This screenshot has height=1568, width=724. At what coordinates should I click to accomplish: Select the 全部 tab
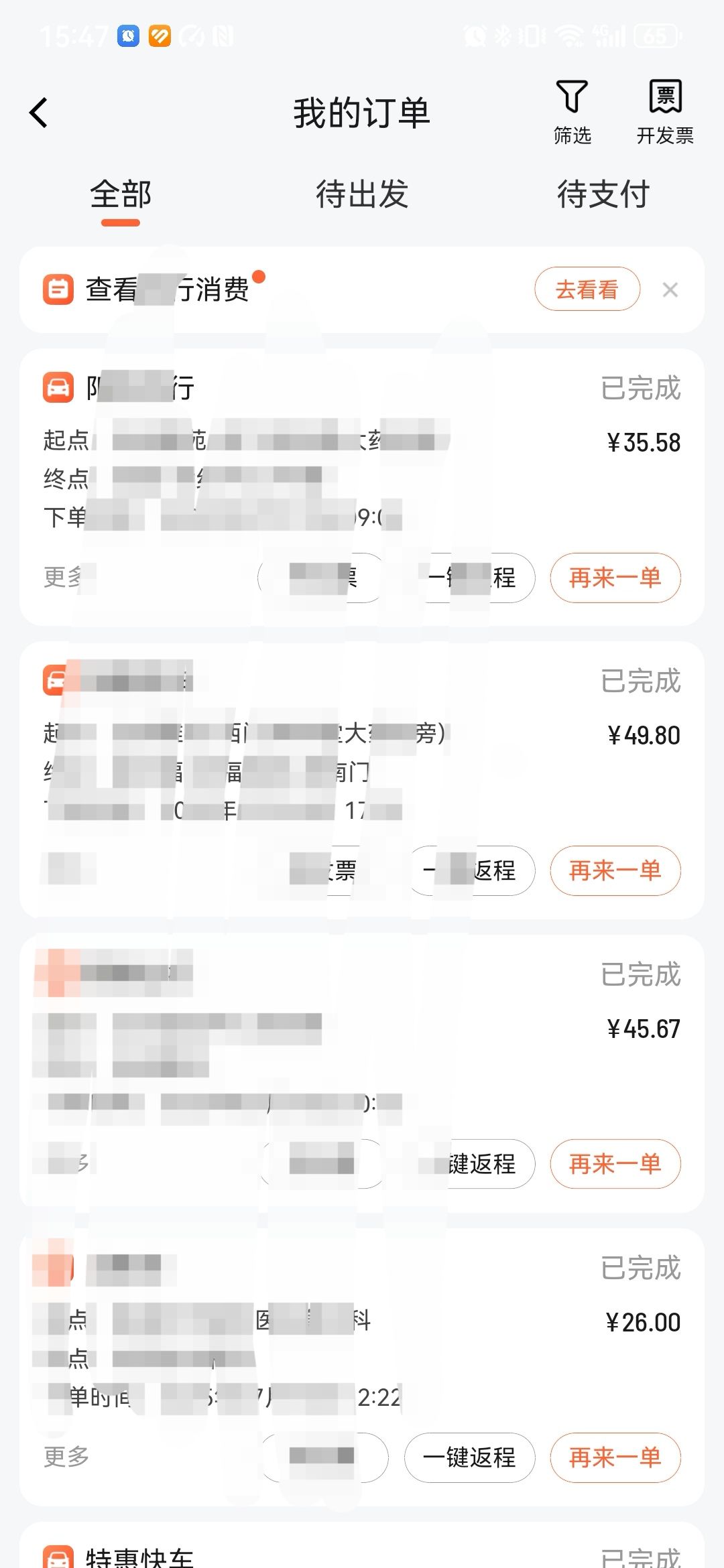pyautogui.click(x=121, y=196)
